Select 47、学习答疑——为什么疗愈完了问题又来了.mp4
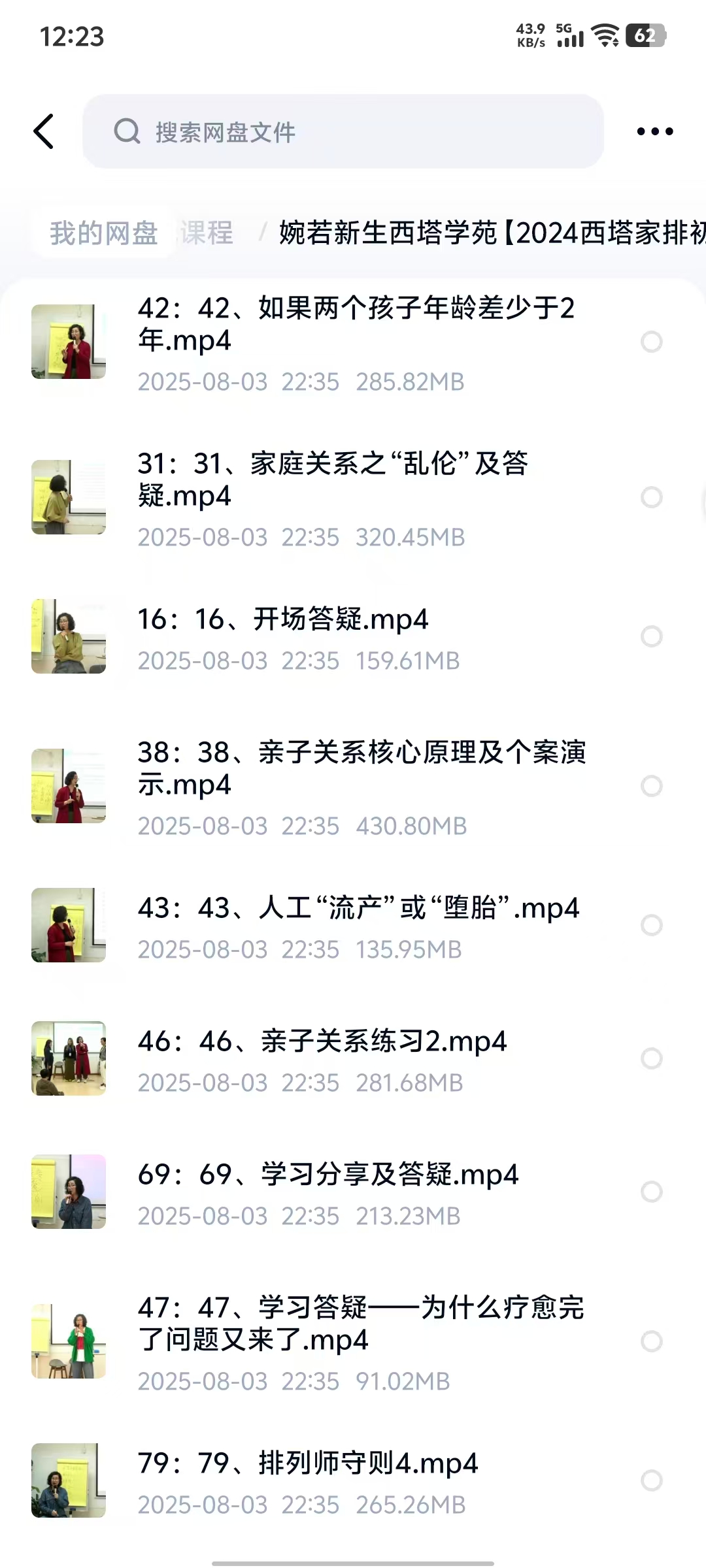 [651, 1341]
